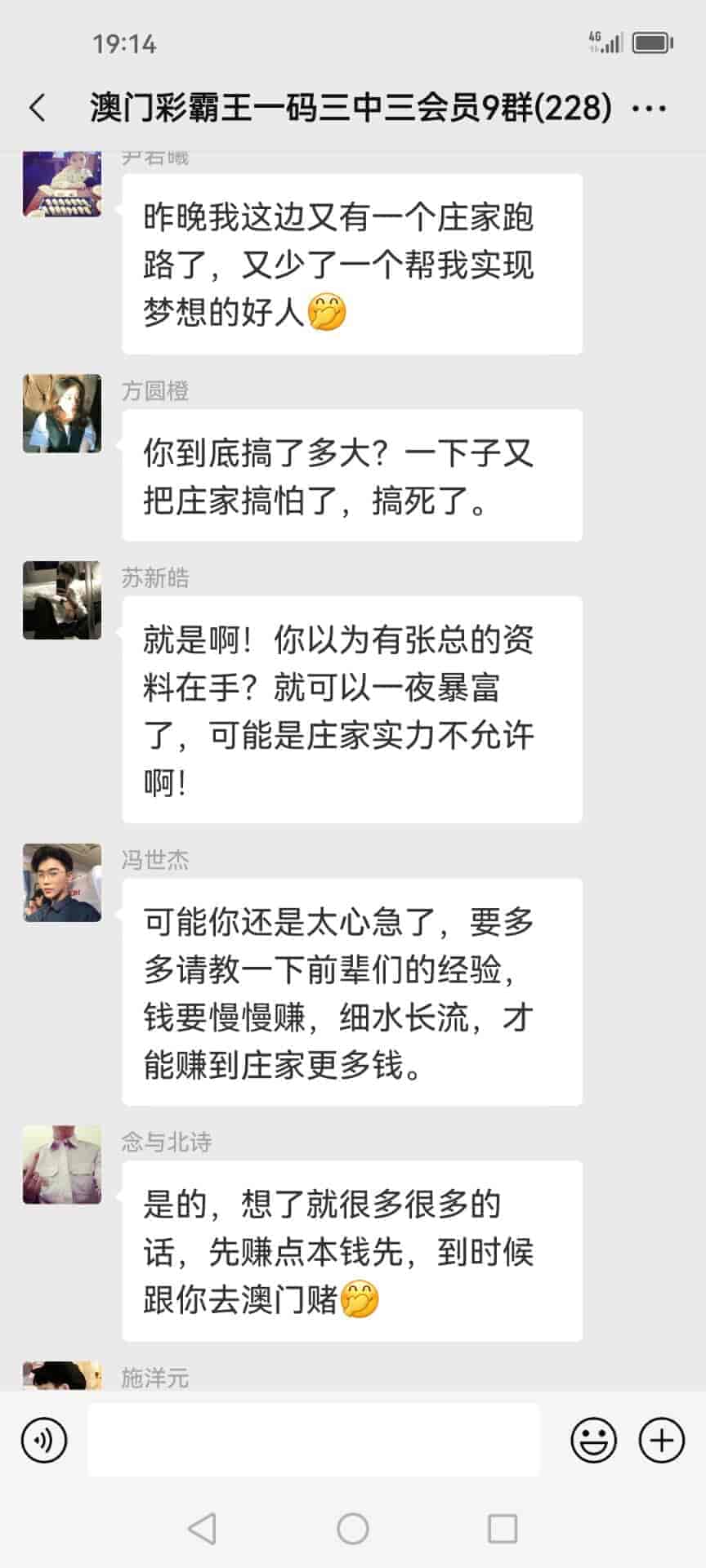Tap the system home button
The height and width of the screenshot is (1568, 706).
click(353, 1528)
